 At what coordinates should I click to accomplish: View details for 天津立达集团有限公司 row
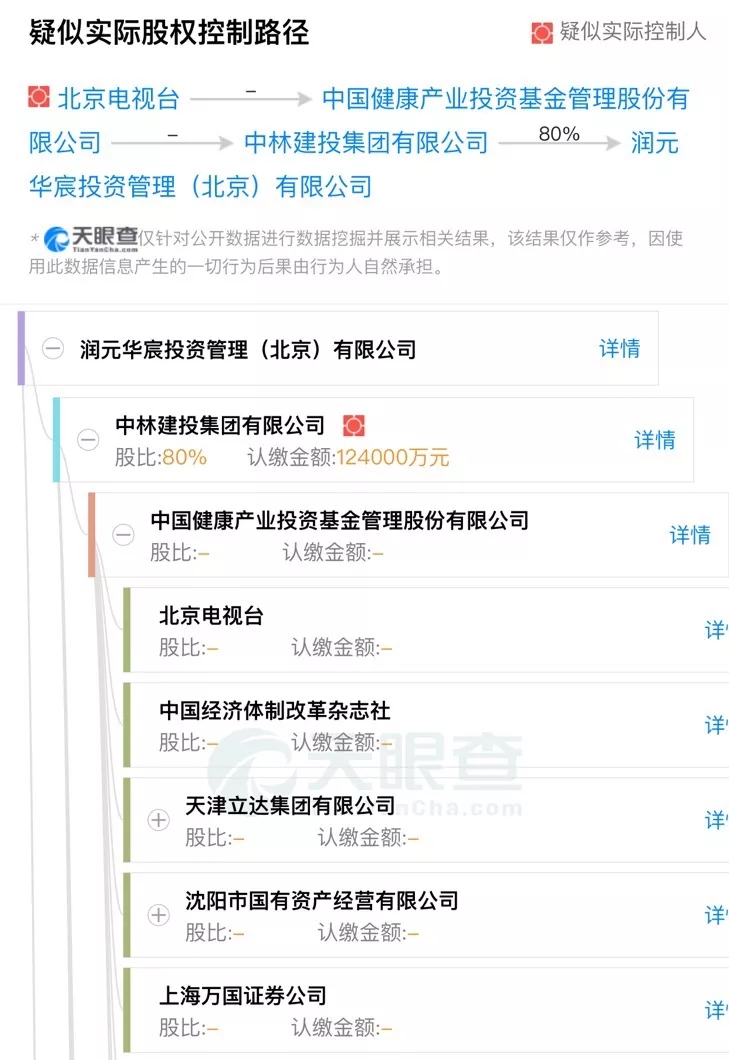click(716, 820)
